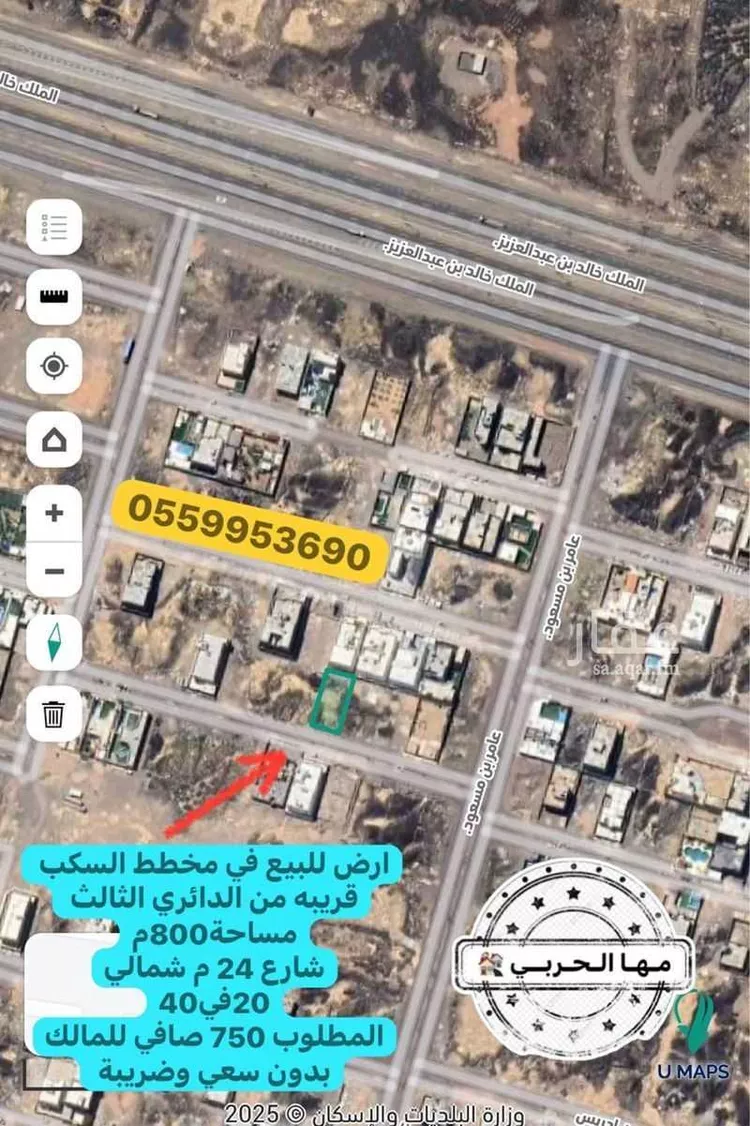Click the home view icon
Screen dimensions: 750x1126
52,440
